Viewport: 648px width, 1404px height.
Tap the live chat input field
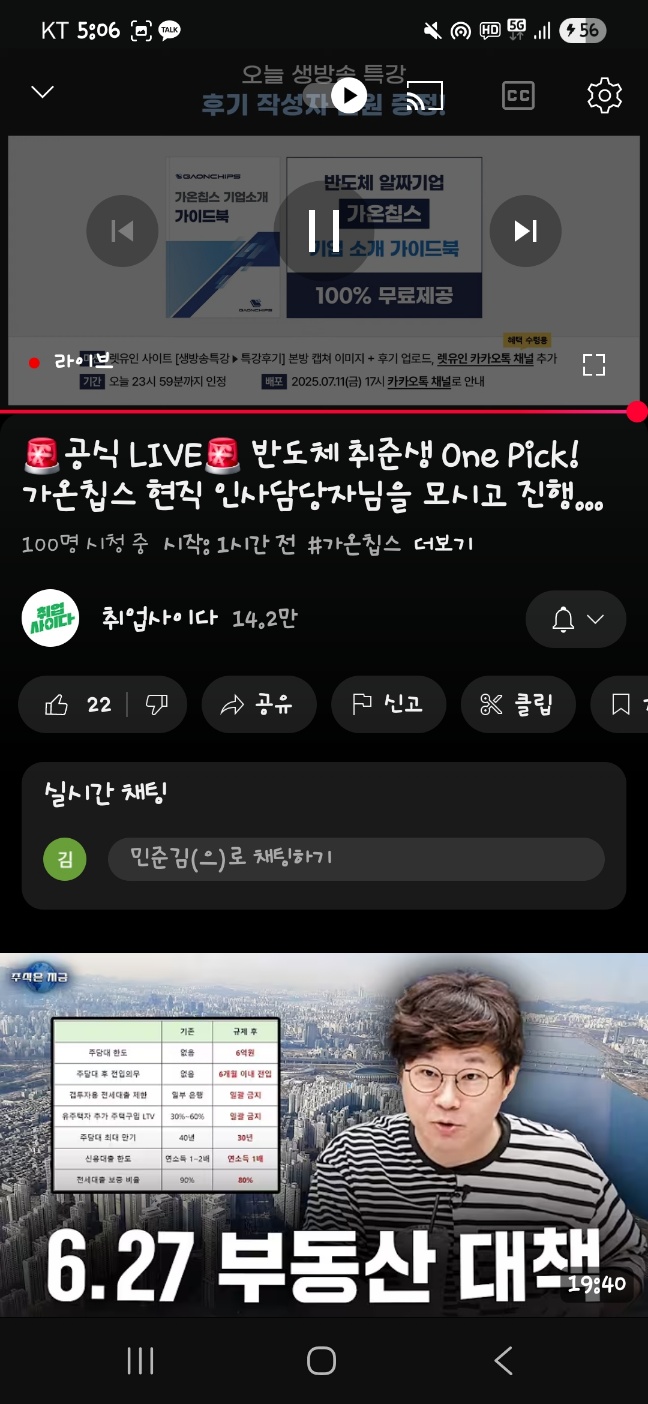click(355, 859)
